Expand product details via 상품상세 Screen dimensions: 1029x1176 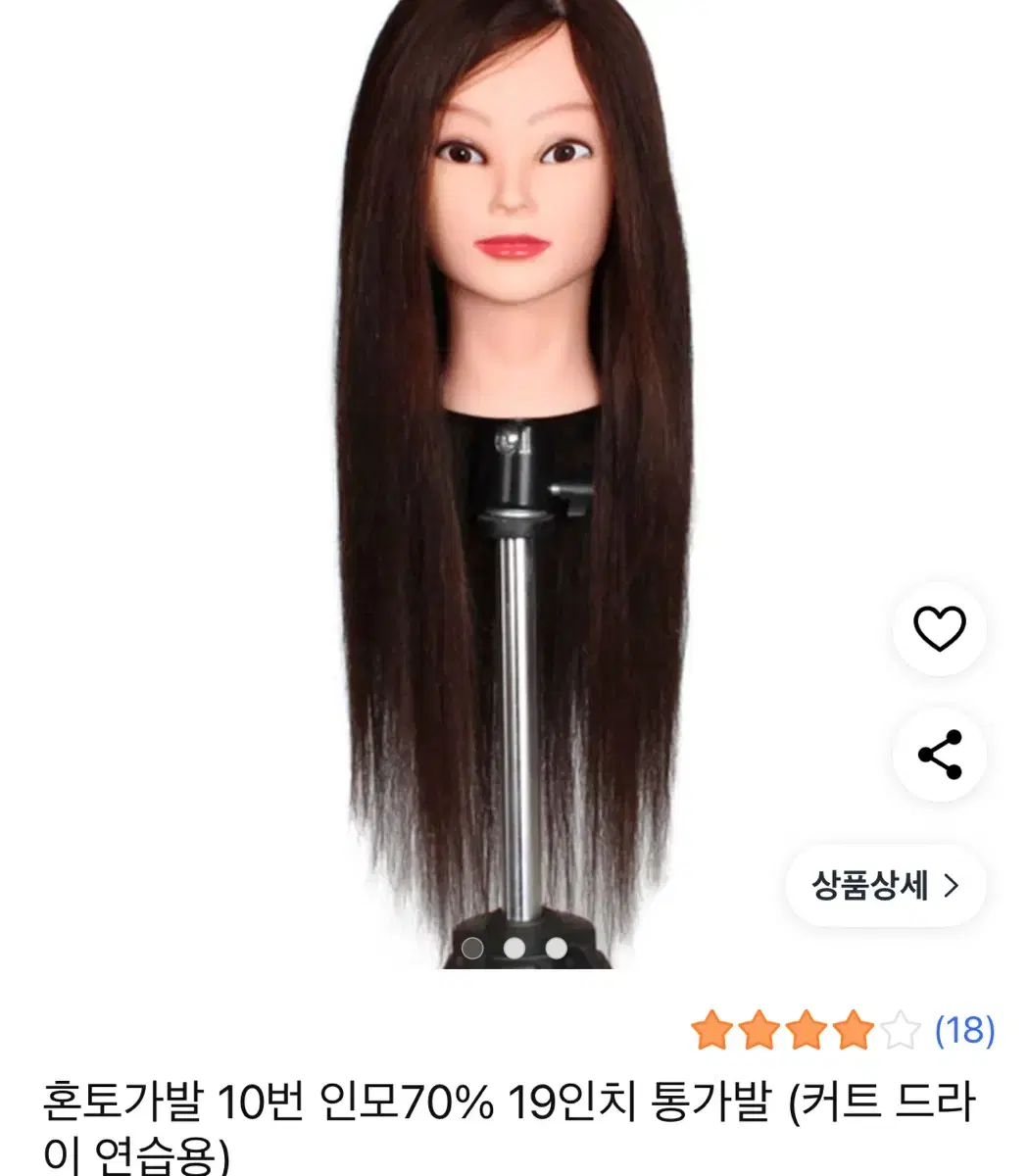point(872,885)
